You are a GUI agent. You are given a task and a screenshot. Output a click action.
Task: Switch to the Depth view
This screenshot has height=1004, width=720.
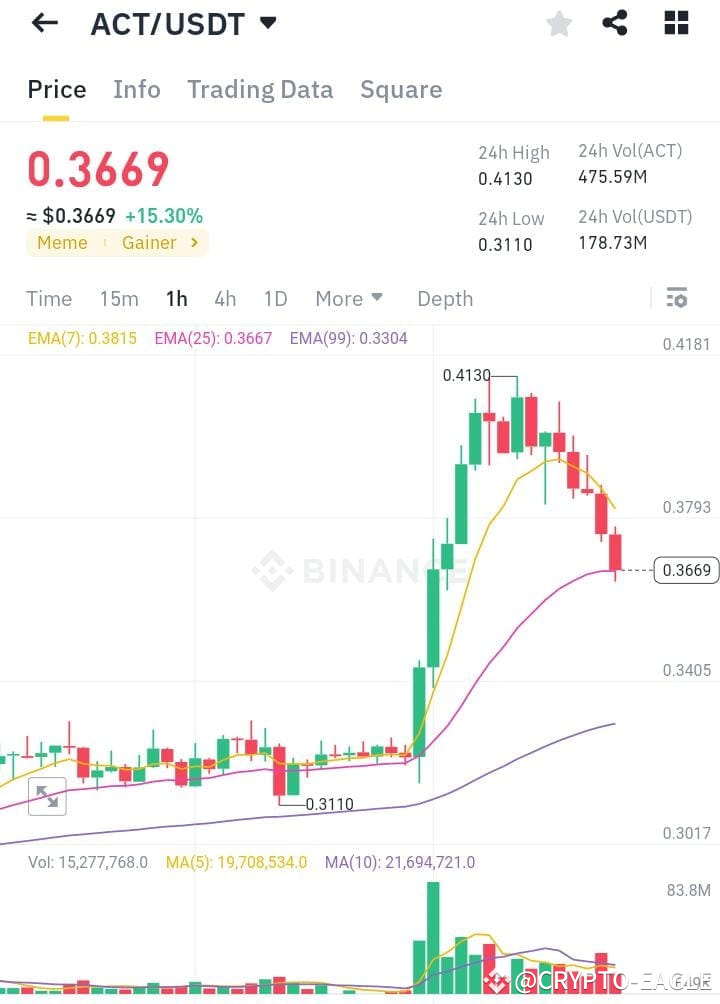click(x=444, y=298)
